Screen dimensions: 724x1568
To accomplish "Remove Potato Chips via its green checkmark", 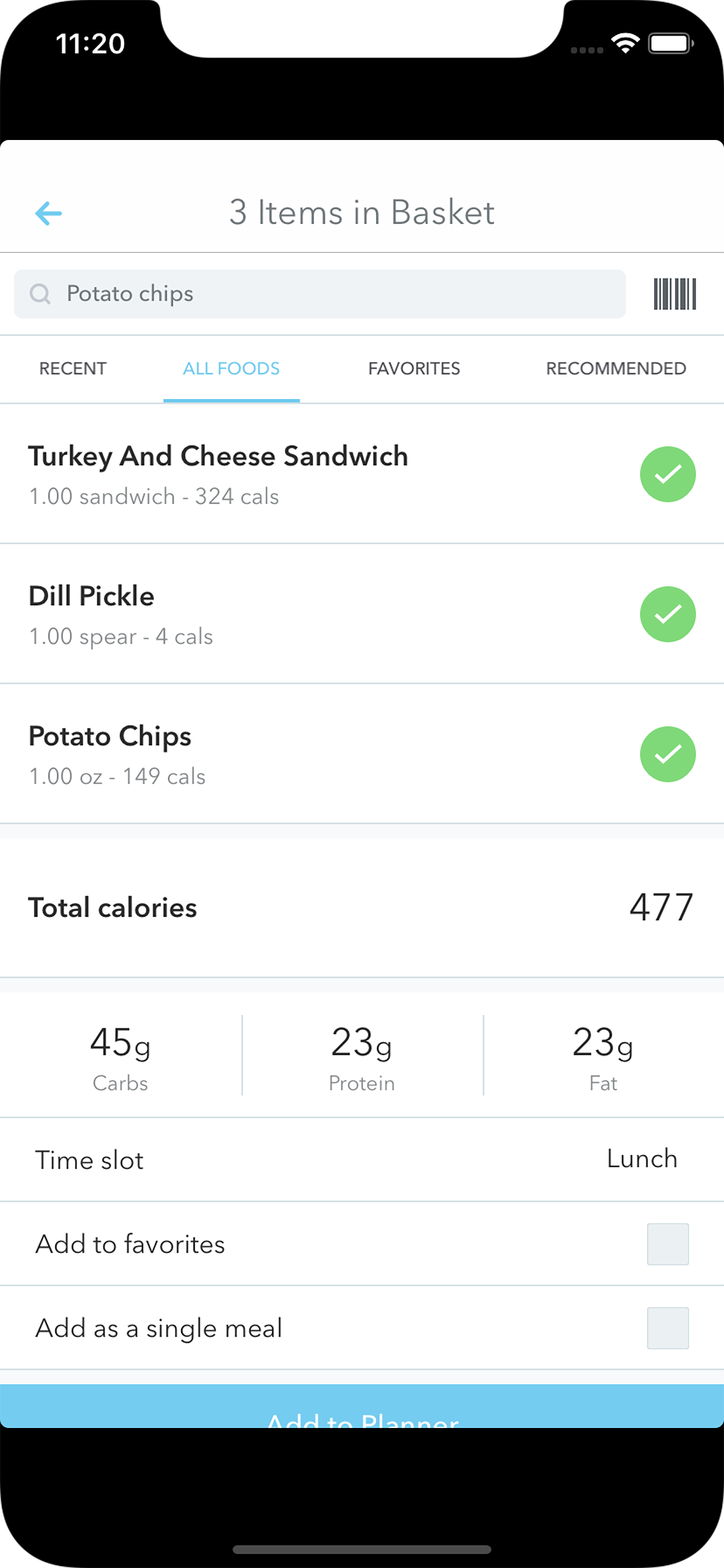I will [x=667, y=754].
